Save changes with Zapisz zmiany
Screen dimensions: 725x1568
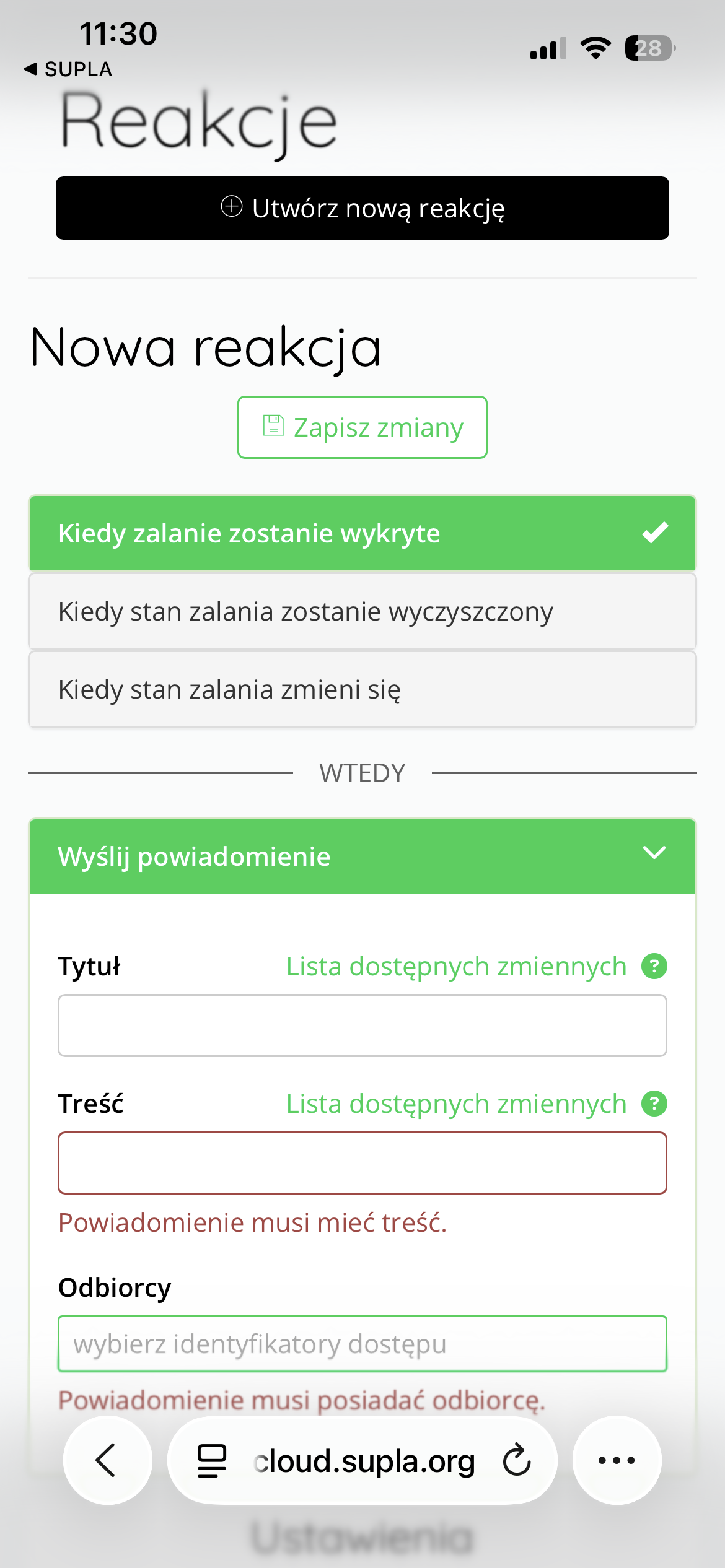click(x=362, y=427)
